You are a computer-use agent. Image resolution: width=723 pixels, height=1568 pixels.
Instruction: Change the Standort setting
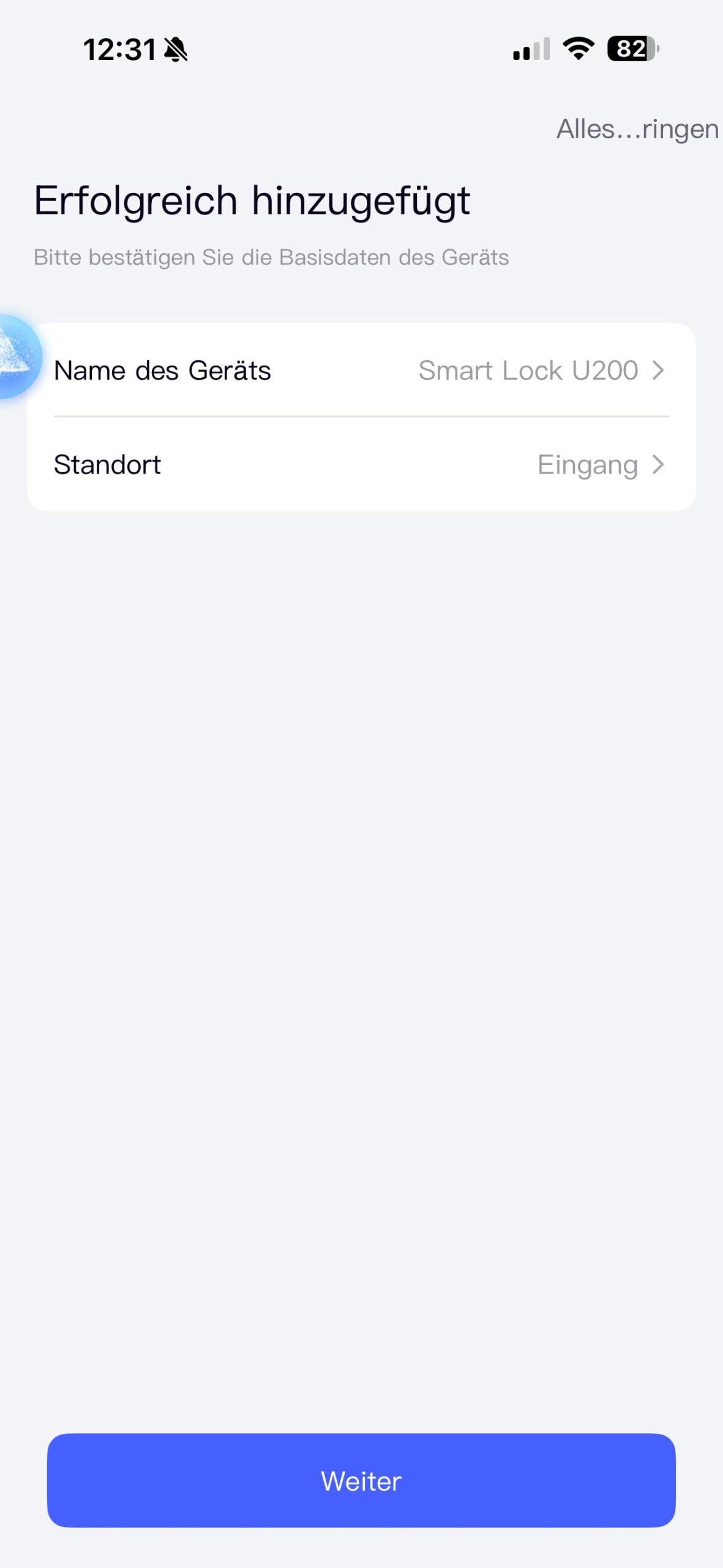pos(361,465)
